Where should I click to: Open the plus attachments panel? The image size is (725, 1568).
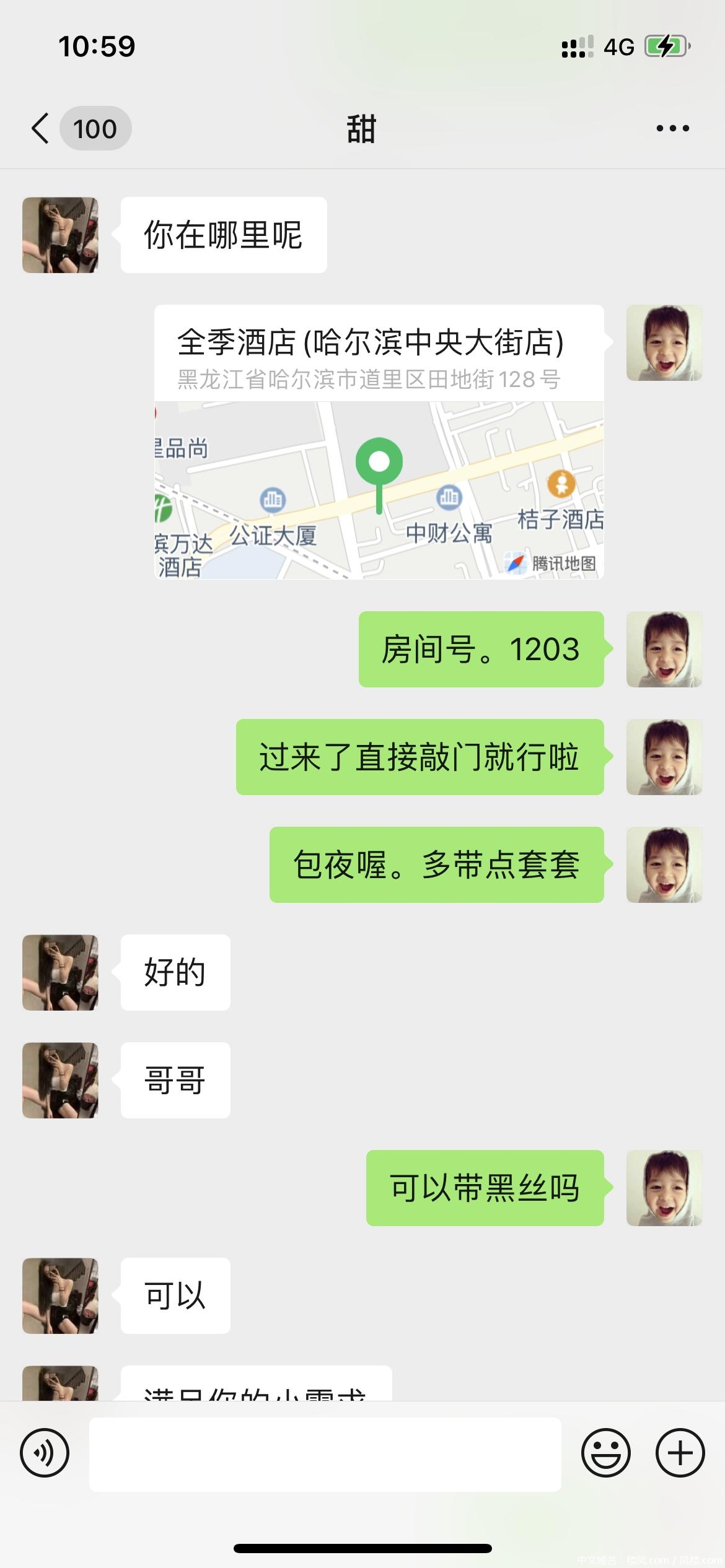click(680, 1452)
